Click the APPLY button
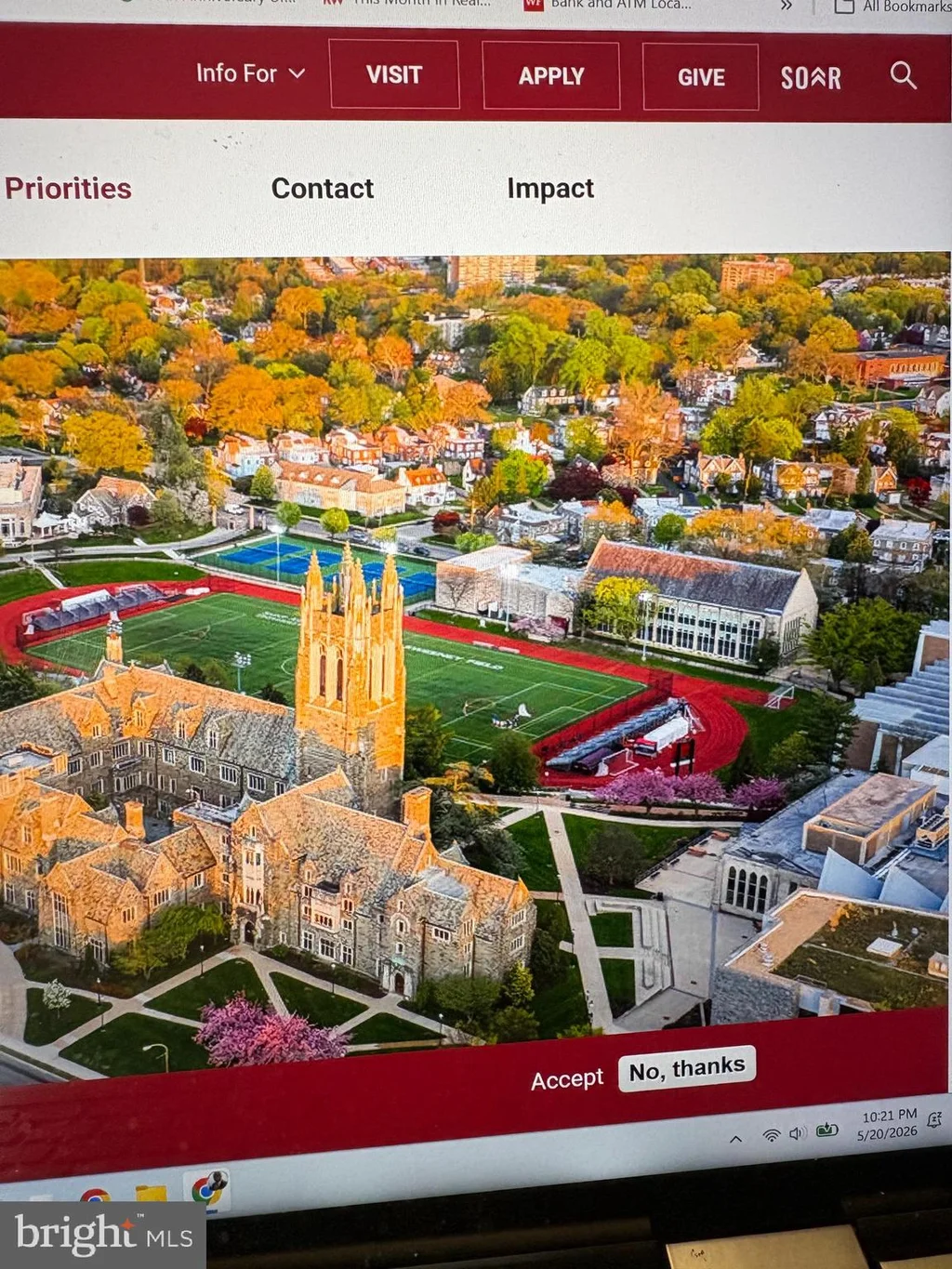Screen dimensions: 952x1269 [x=551, y=76]
